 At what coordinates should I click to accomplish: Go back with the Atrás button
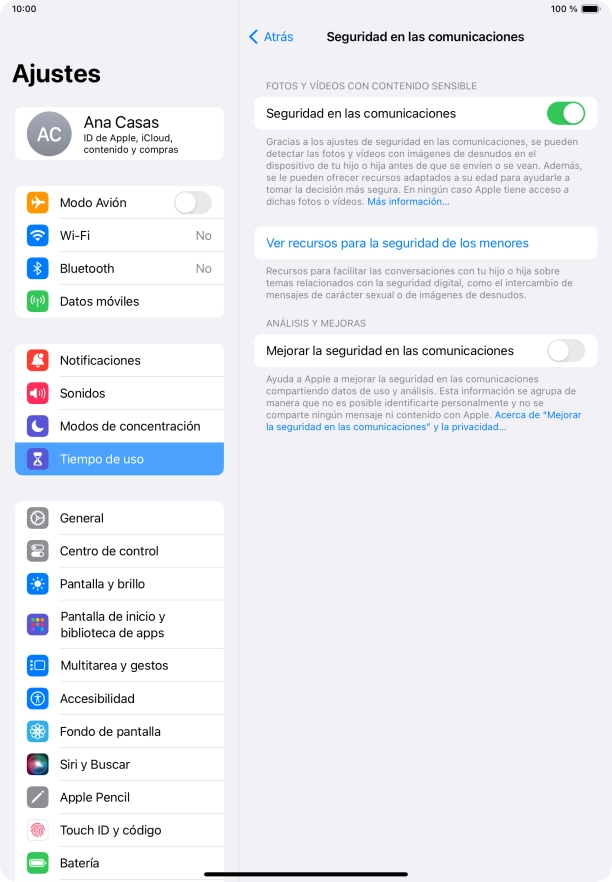coord(271,36)
